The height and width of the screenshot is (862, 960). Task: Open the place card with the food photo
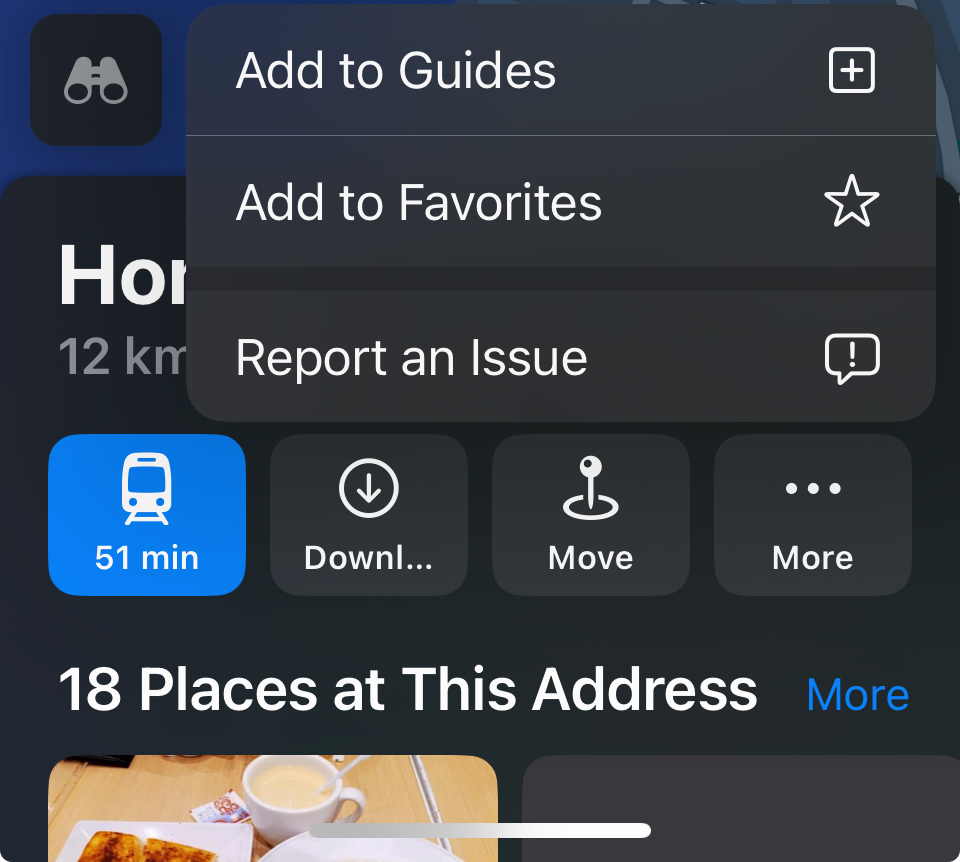click(272, 808)
